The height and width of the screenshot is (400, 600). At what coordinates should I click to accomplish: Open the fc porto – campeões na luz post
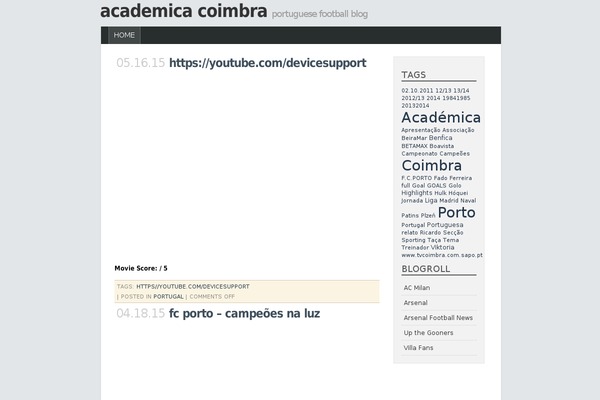click(x=244, y=313)
